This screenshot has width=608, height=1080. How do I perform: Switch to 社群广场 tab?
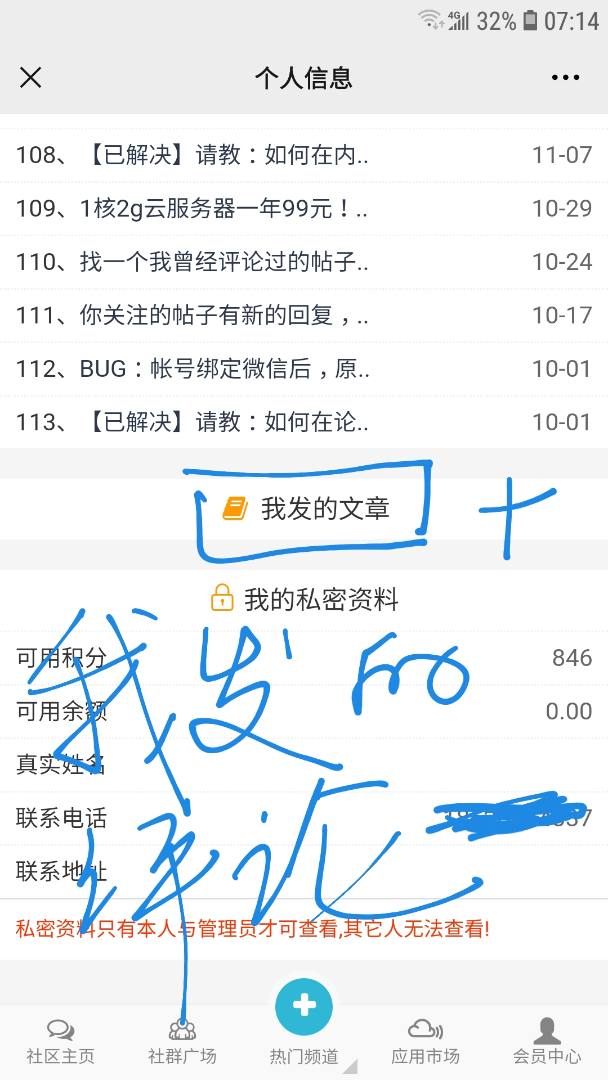pos(182,1040)
